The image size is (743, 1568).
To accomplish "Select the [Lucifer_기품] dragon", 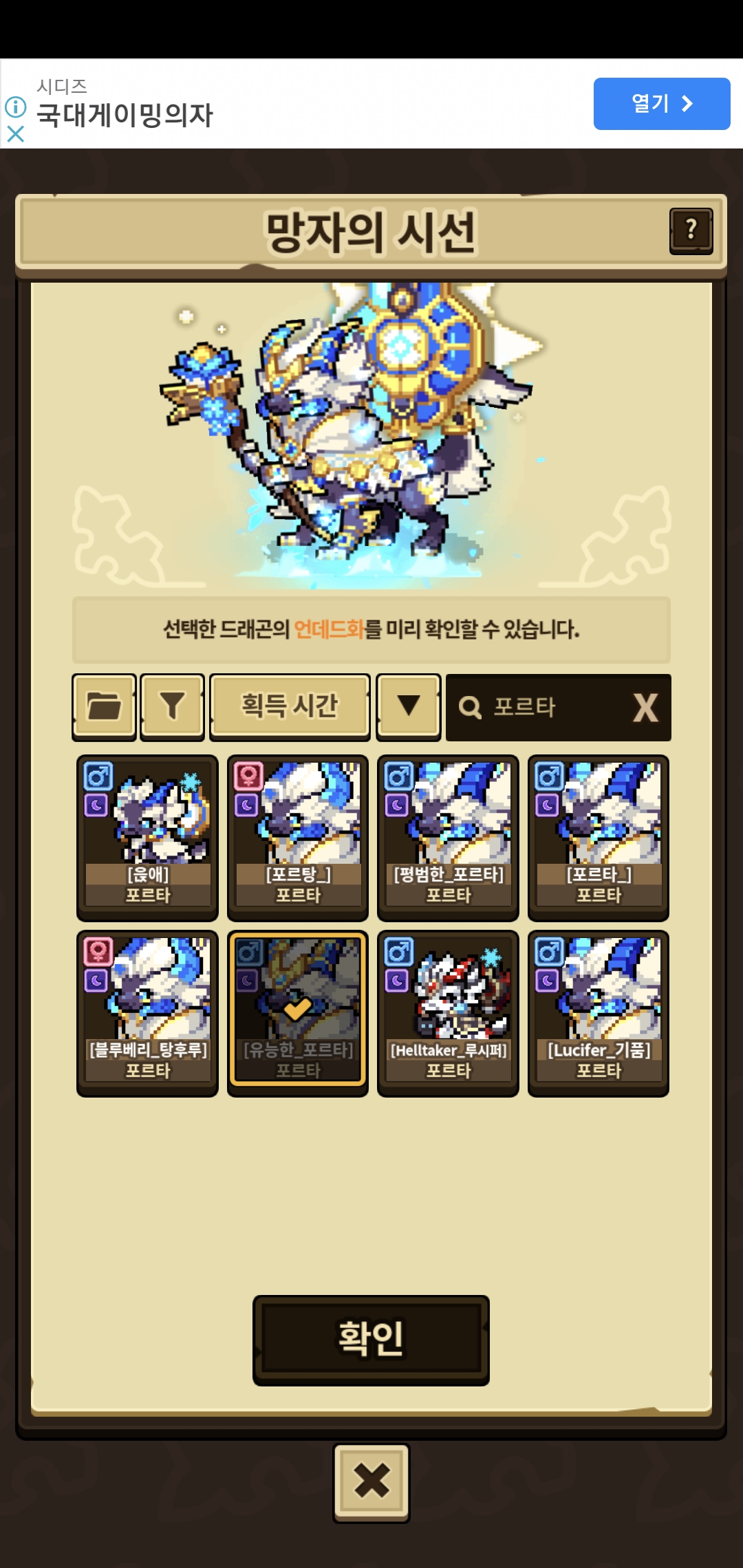I will (599, 1013).
